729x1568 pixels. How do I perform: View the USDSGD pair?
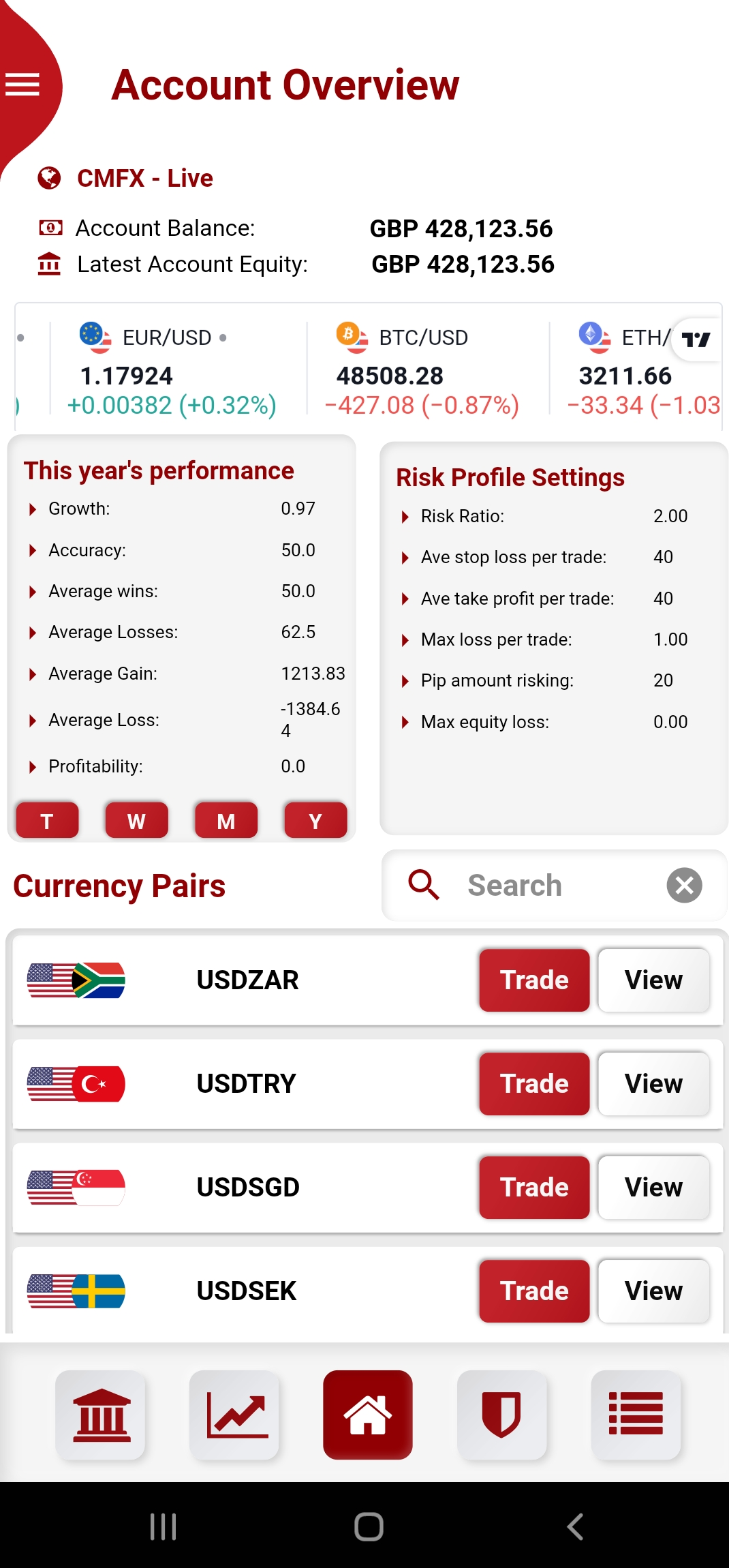(x=653, y=1187)
